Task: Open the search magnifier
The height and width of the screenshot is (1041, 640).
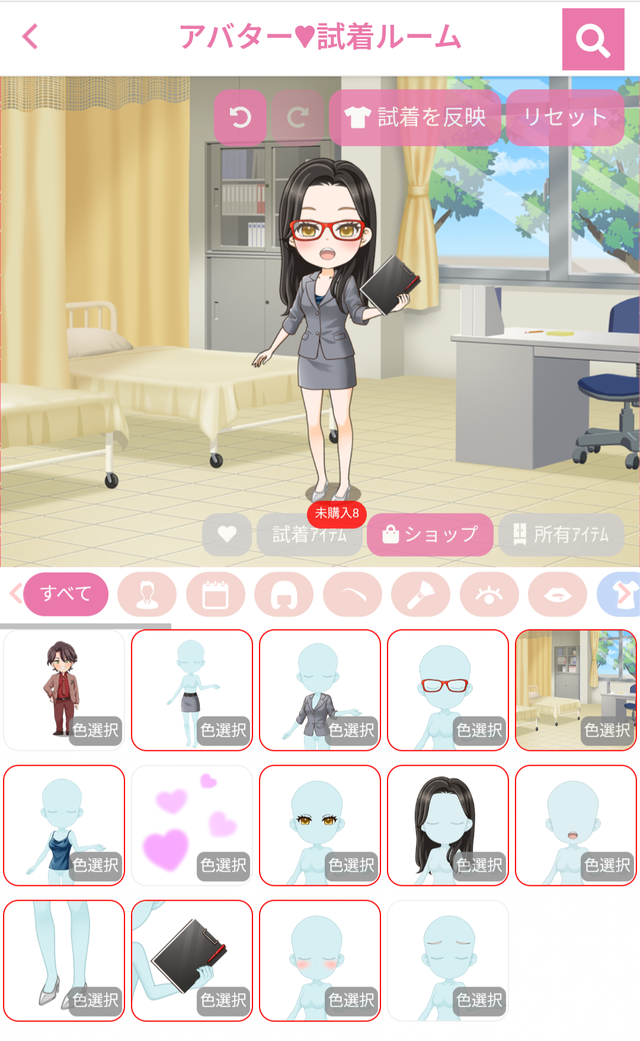Action: pos(593,40)
